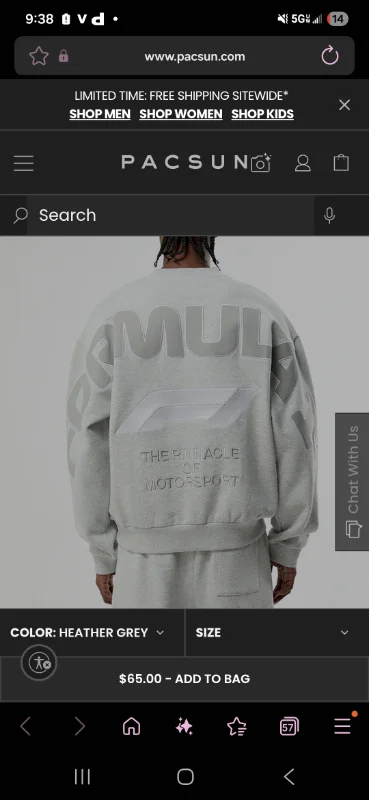Reload the pacsun.com page
This screenshot has height=800, width=369.
[x=330, y=56]
